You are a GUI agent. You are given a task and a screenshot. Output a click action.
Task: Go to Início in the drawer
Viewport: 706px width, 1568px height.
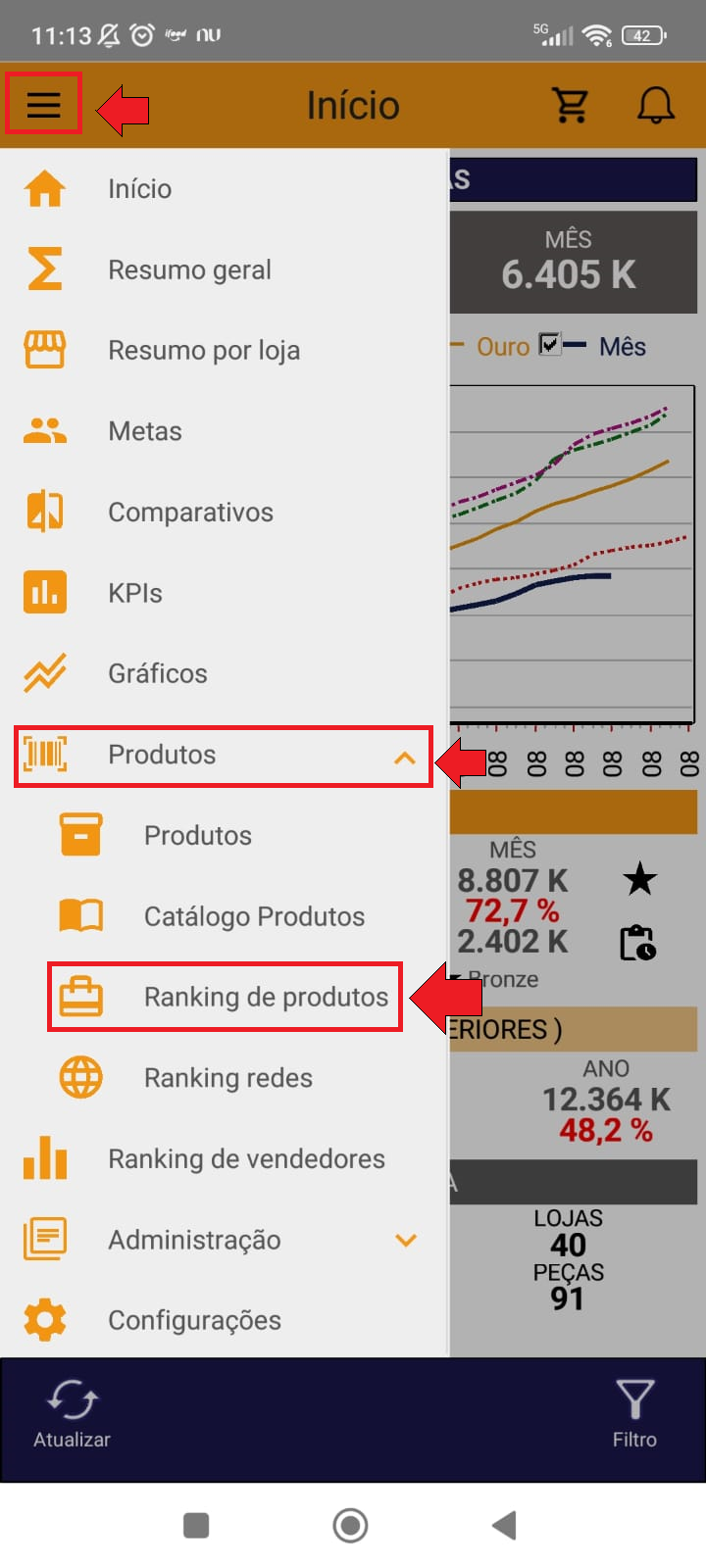[x=224, y=188]
